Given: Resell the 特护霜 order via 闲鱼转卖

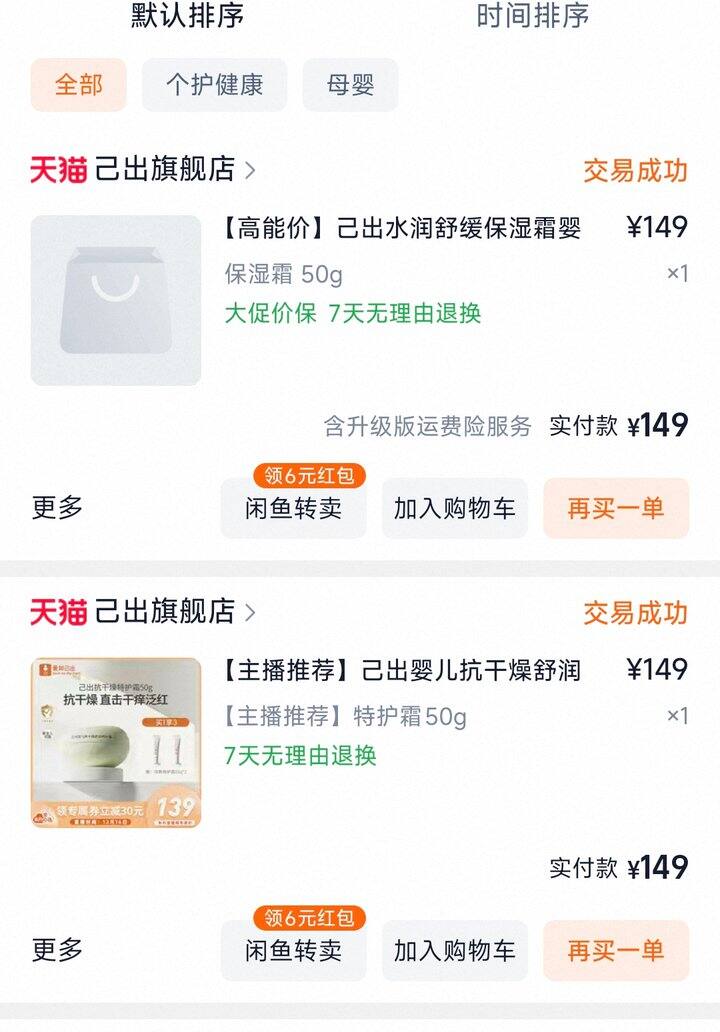Looking at the screenshot, I should pos(293,950).
